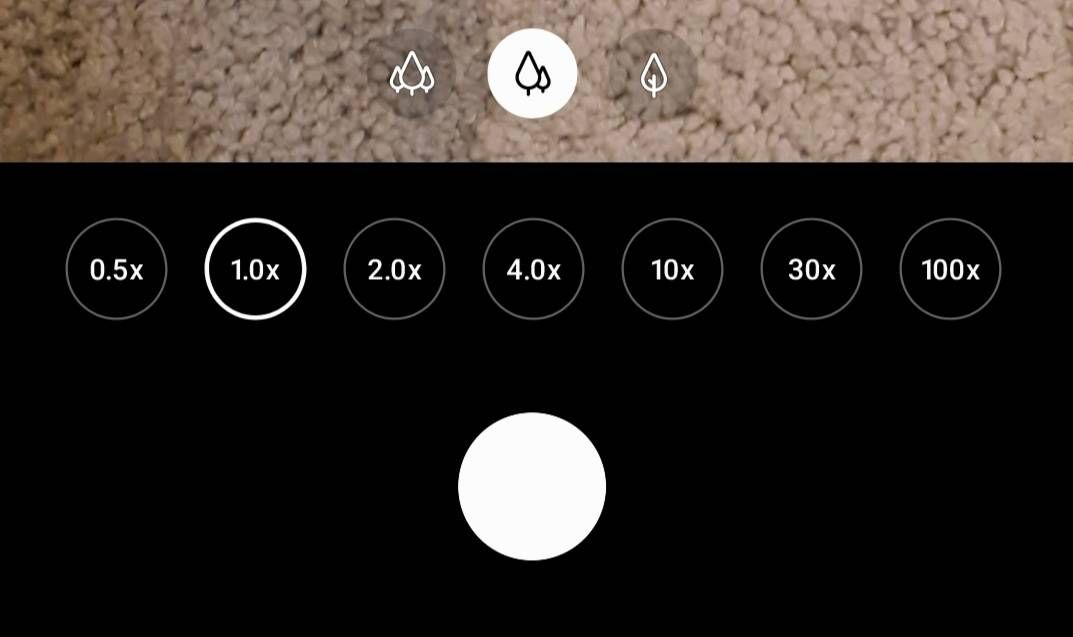Select the 1.0x zoom level
Screen dimensions: 1073x637
(x=255, y=269)
